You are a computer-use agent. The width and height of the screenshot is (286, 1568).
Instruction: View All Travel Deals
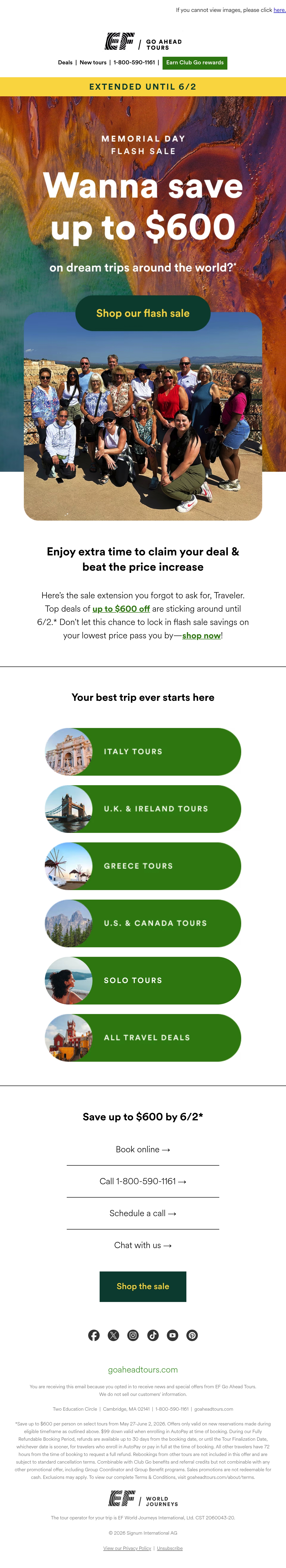point(143,1038)
